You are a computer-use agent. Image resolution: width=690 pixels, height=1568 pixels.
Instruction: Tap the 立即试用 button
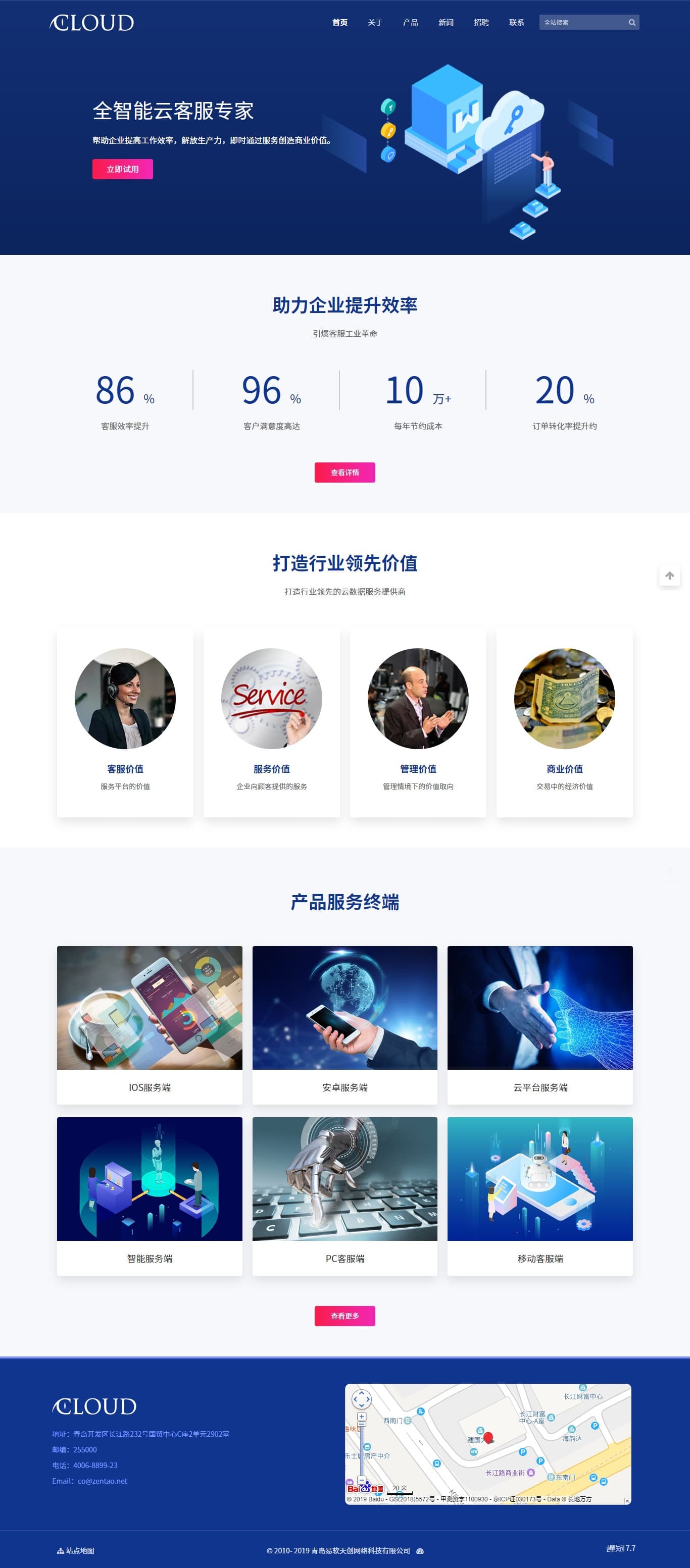[x=122, y=169]
